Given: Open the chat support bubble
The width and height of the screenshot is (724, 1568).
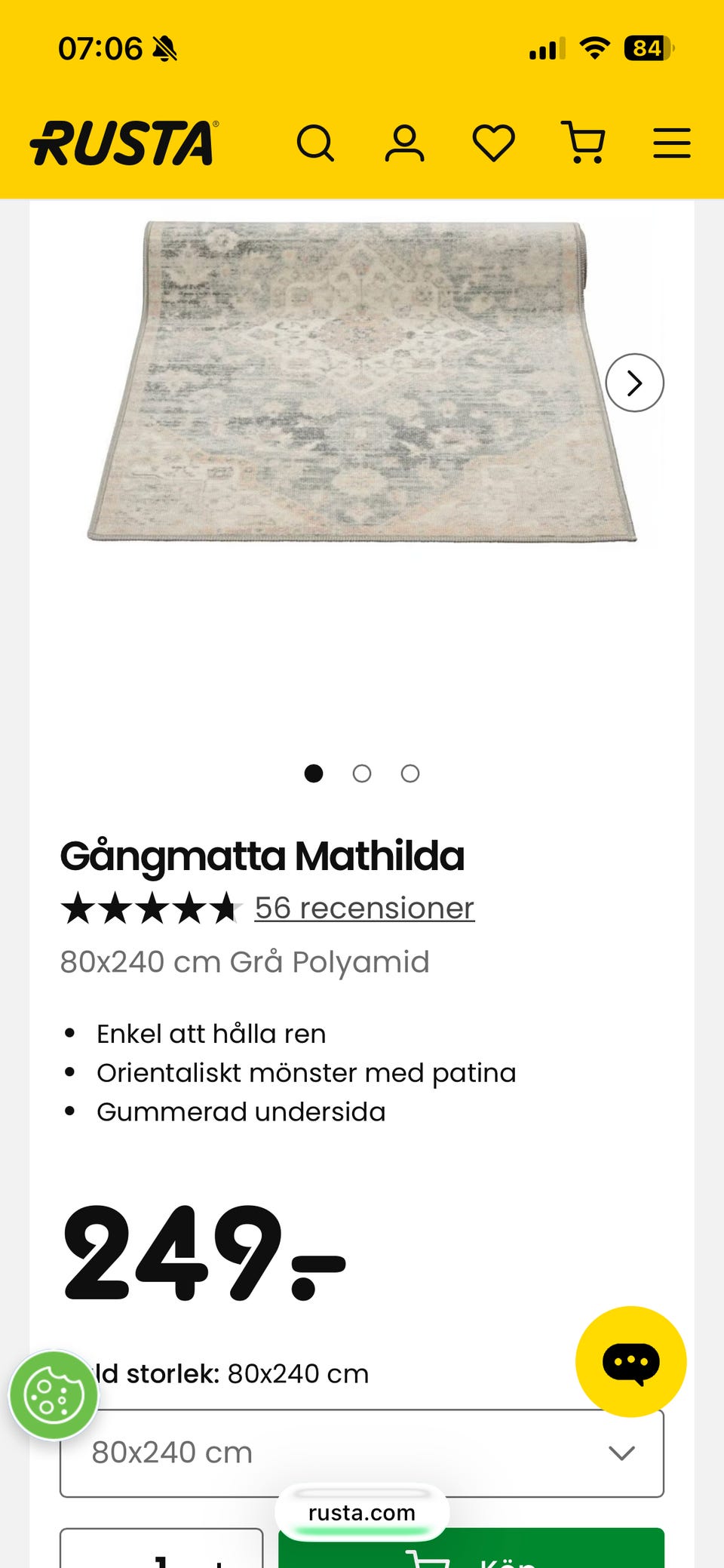Looking at the screenshot, I should click(631, 1362).
